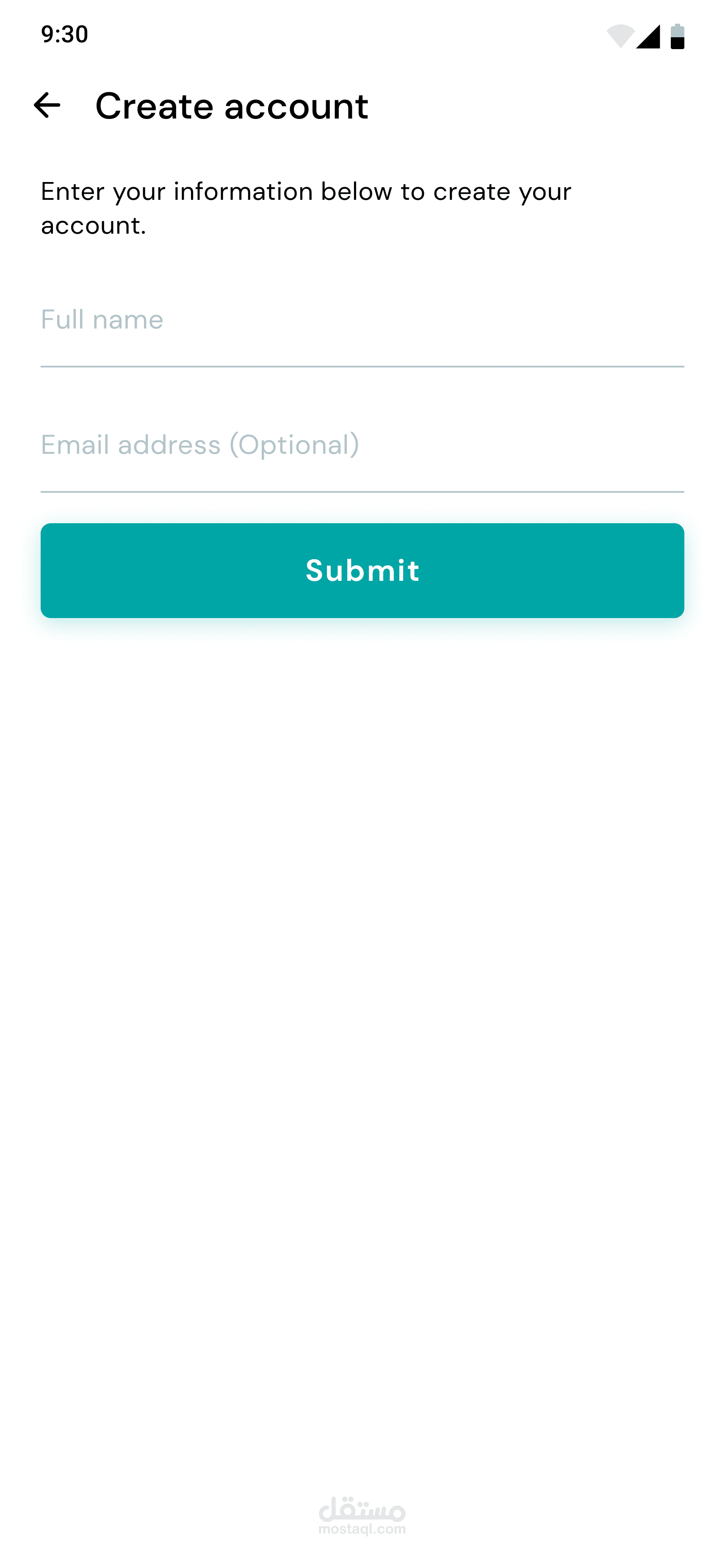Go back using the arrow icon

point(47,105)
